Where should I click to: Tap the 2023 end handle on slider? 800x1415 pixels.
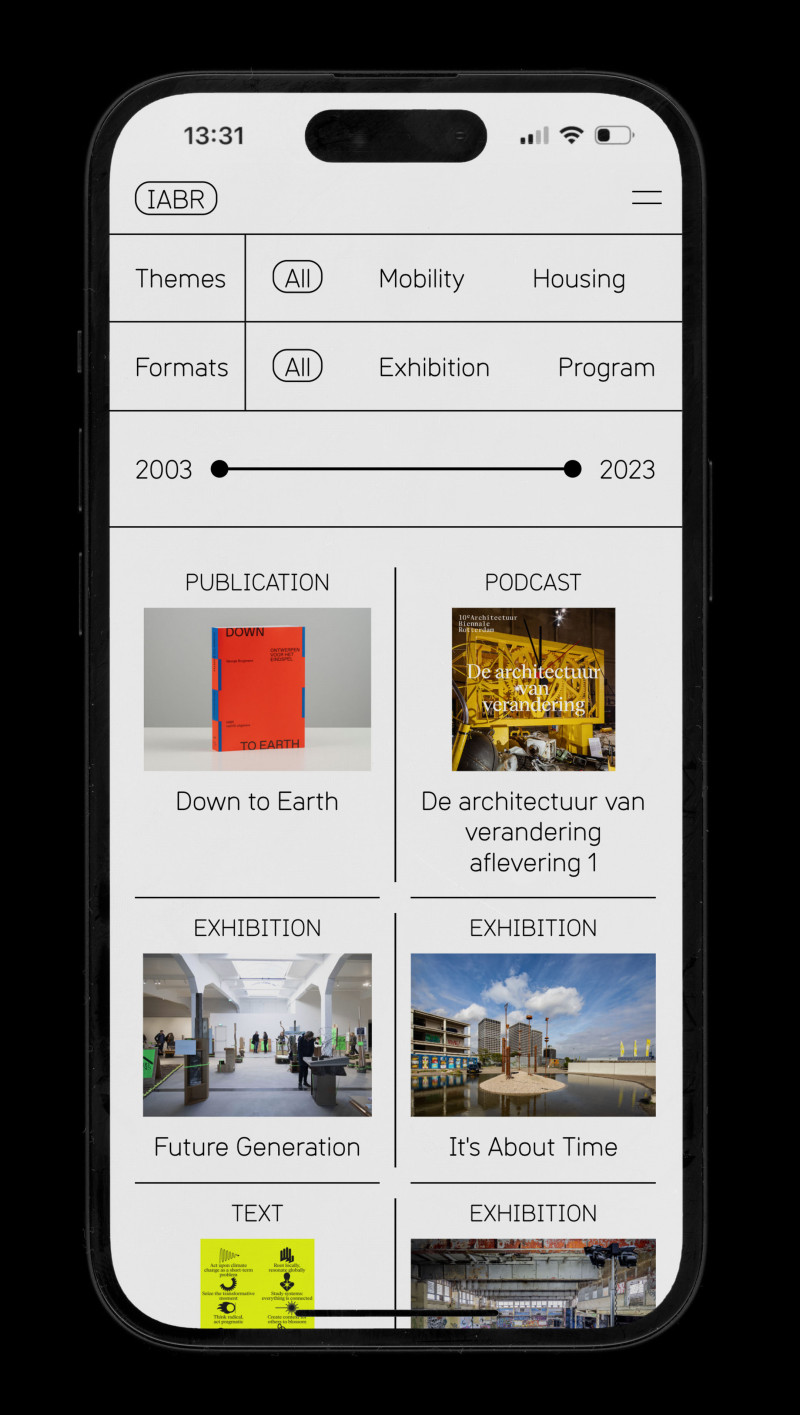coord(572,469)
